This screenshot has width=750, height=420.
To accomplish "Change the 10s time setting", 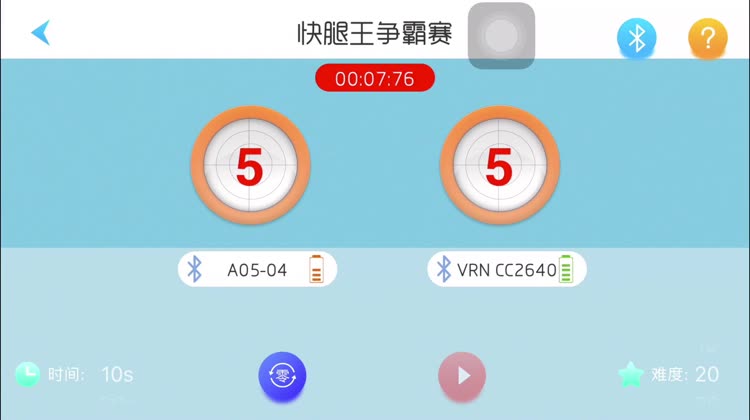I will [x=116, y=375].
